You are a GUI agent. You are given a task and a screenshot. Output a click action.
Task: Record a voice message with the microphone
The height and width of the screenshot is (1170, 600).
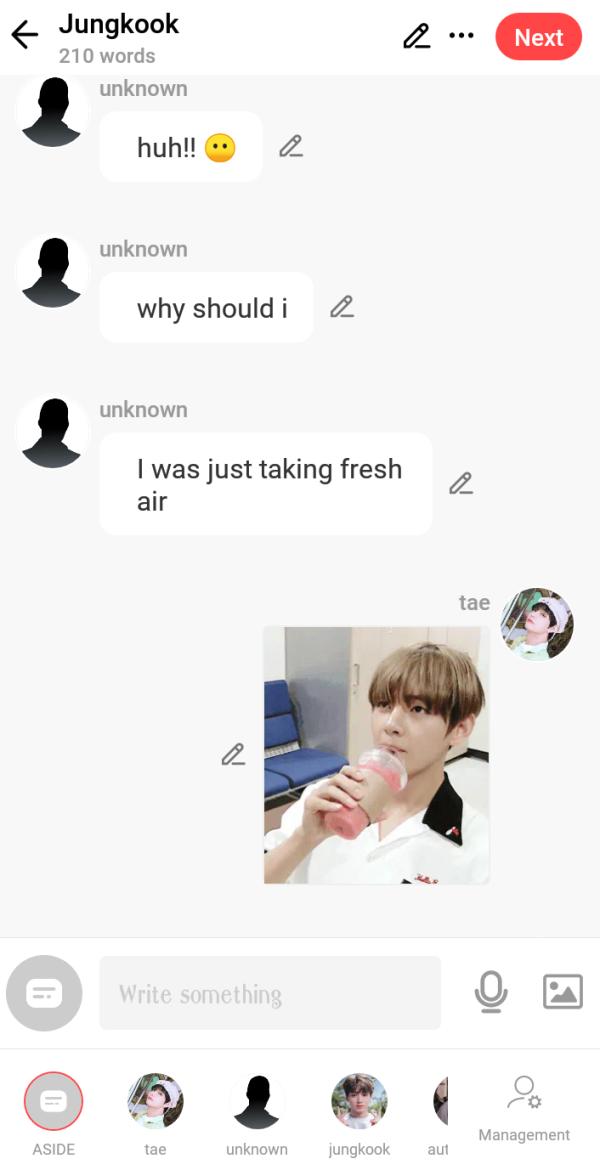pyautogui.click(x=490, y=991)
